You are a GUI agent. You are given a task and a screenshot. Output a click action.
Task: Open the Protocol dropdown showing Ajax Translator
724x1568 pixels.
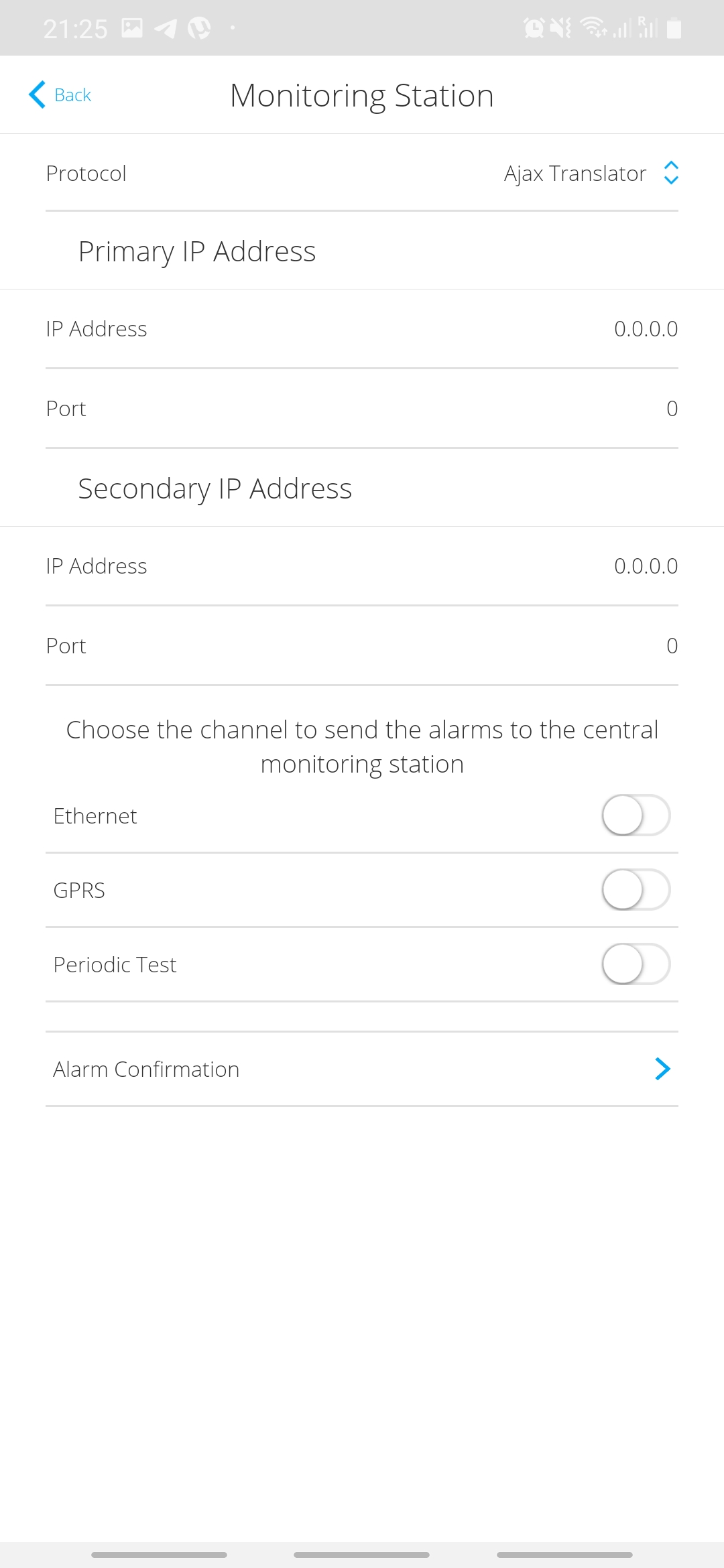point(591,174)
